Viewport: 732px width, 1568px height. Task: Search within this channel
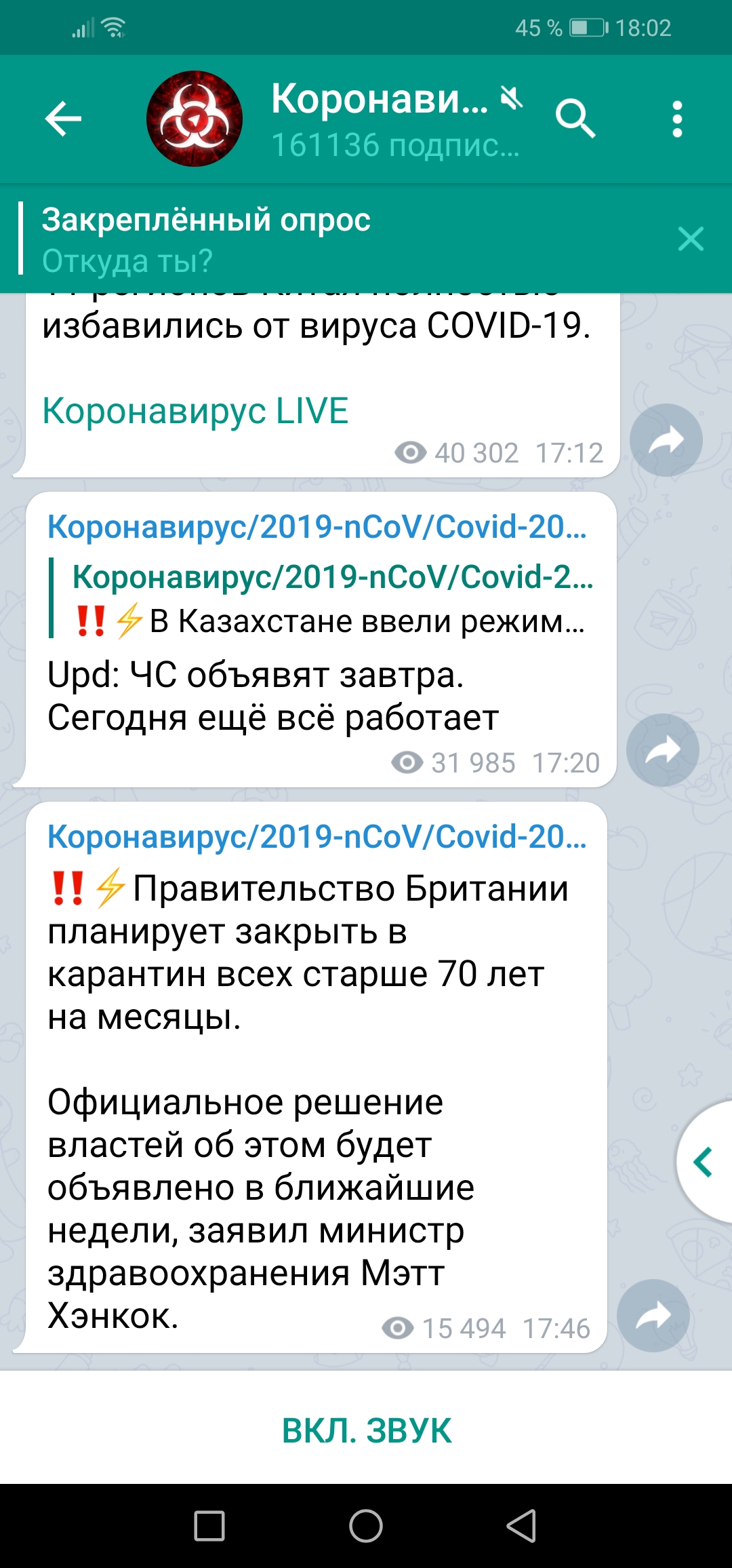(575, 119)
